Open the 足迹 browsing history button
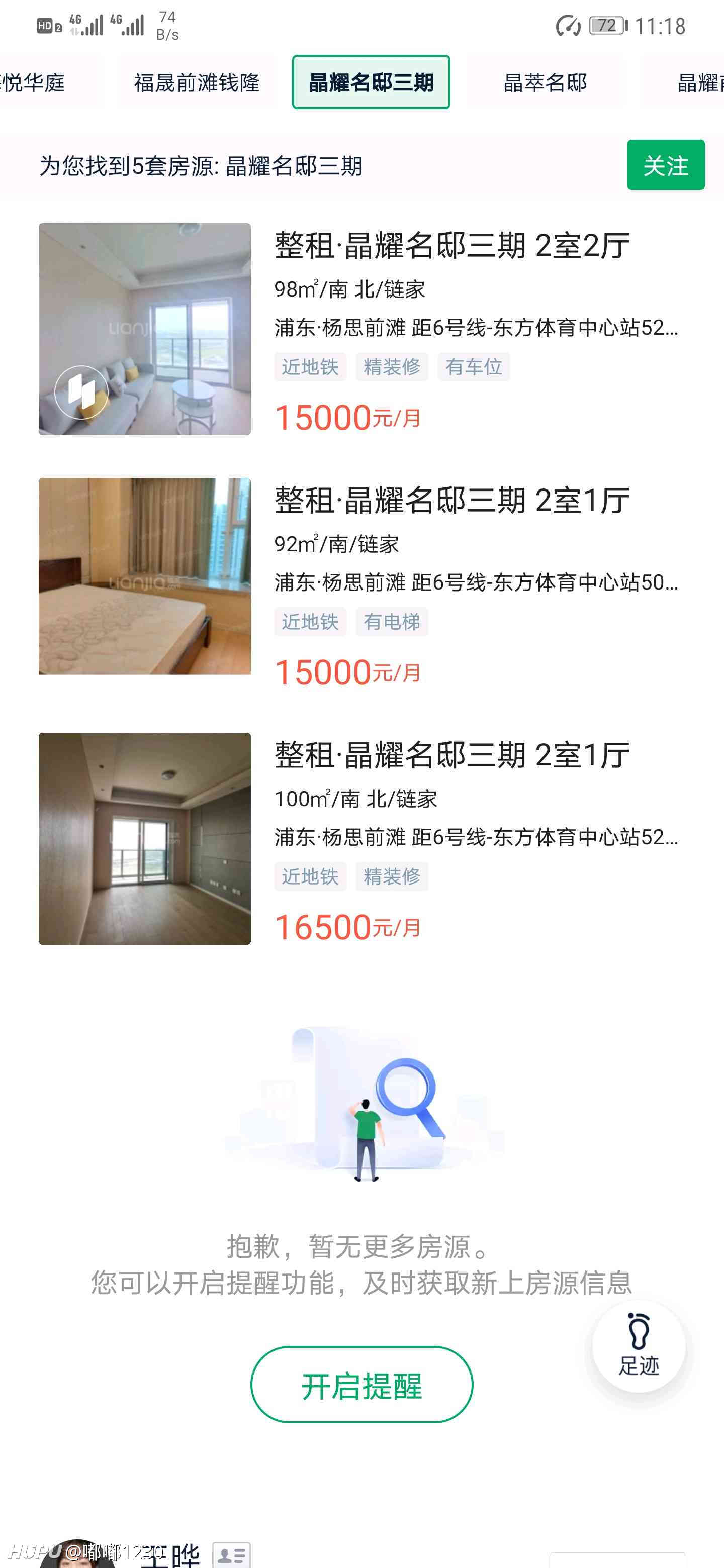This screenshot has width=724, height=1568. tap(639, 1346)
